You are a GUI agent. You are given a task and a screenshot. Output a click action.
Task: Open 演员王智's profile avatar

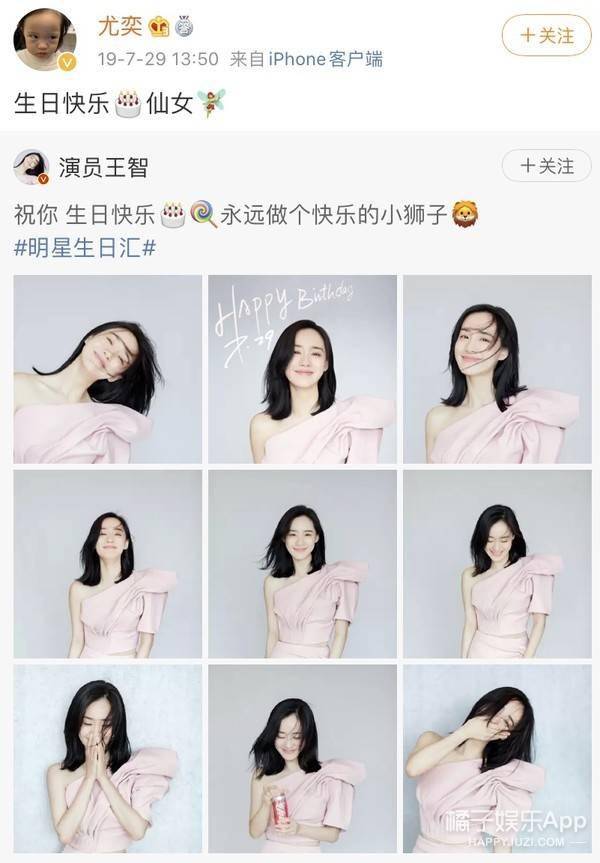coord(31,168)
